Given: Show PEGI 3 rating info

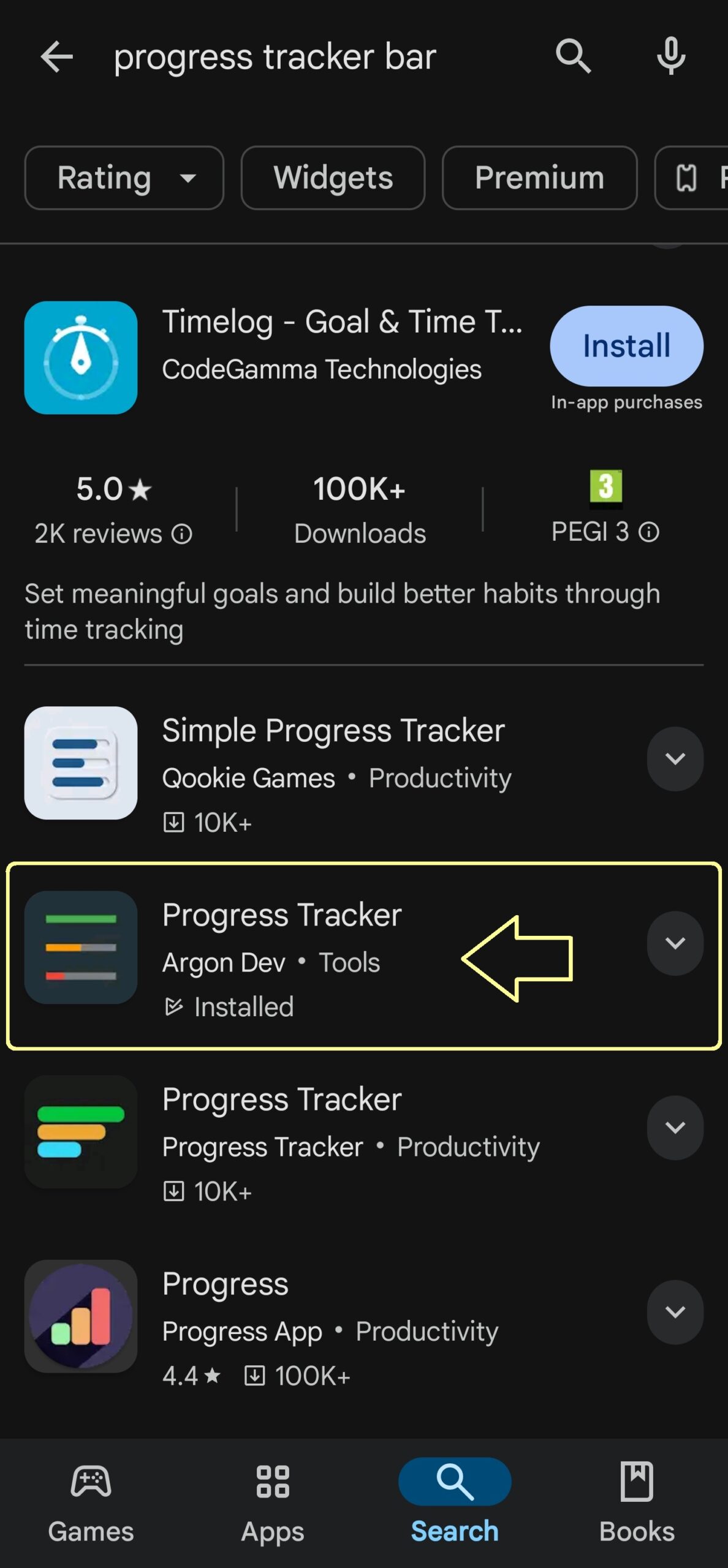Looking at the screenshot, I should [649, 532].
